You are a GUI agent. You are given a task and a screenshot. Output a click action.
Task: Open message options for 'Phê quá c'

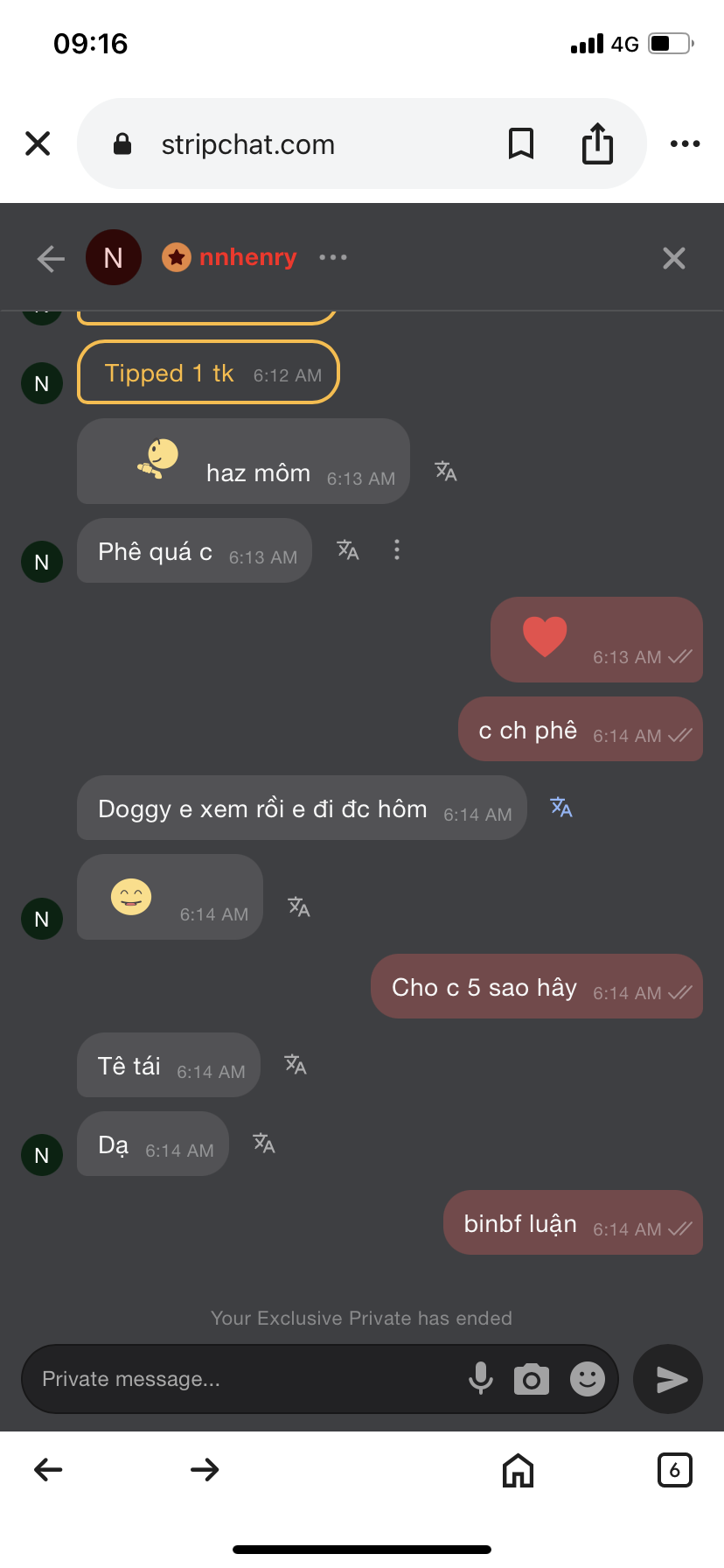coord(397,549)
